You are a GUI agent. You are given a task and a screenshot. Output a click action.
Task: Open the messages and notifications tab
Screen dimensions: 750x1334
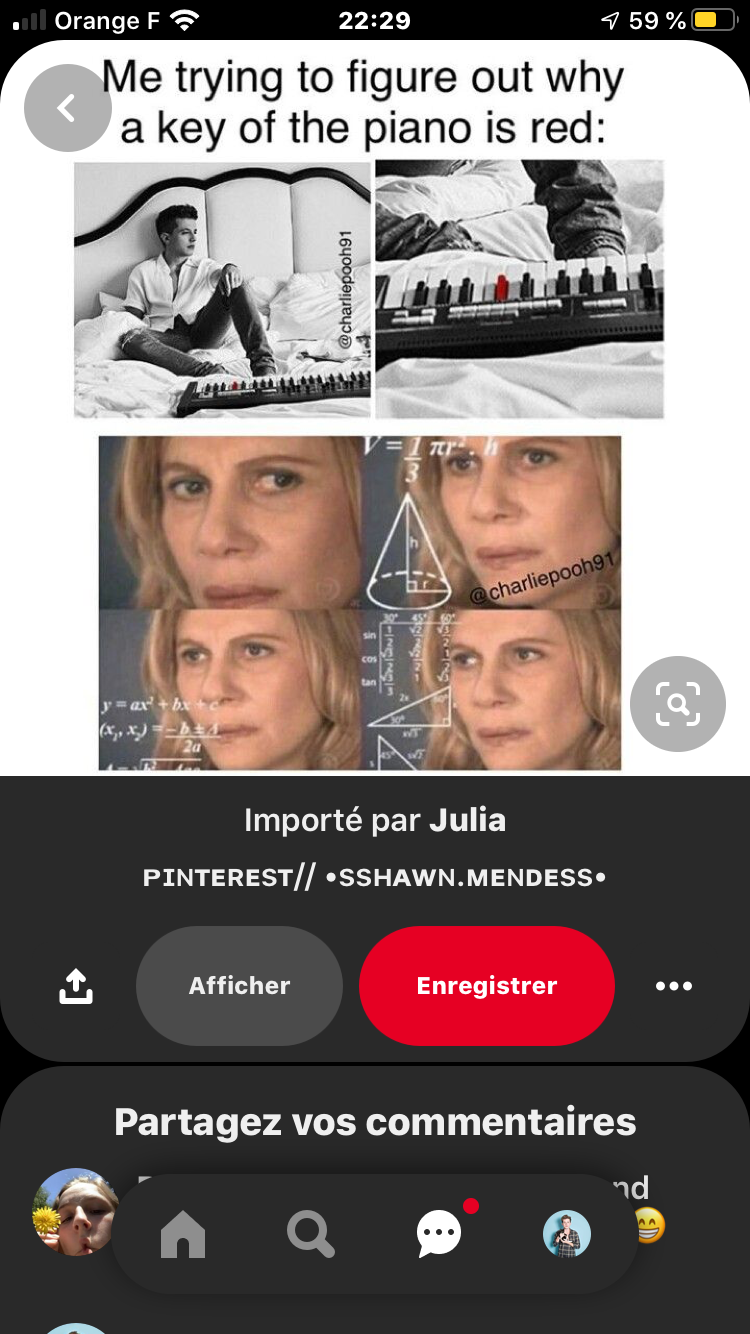point(439,1235)
